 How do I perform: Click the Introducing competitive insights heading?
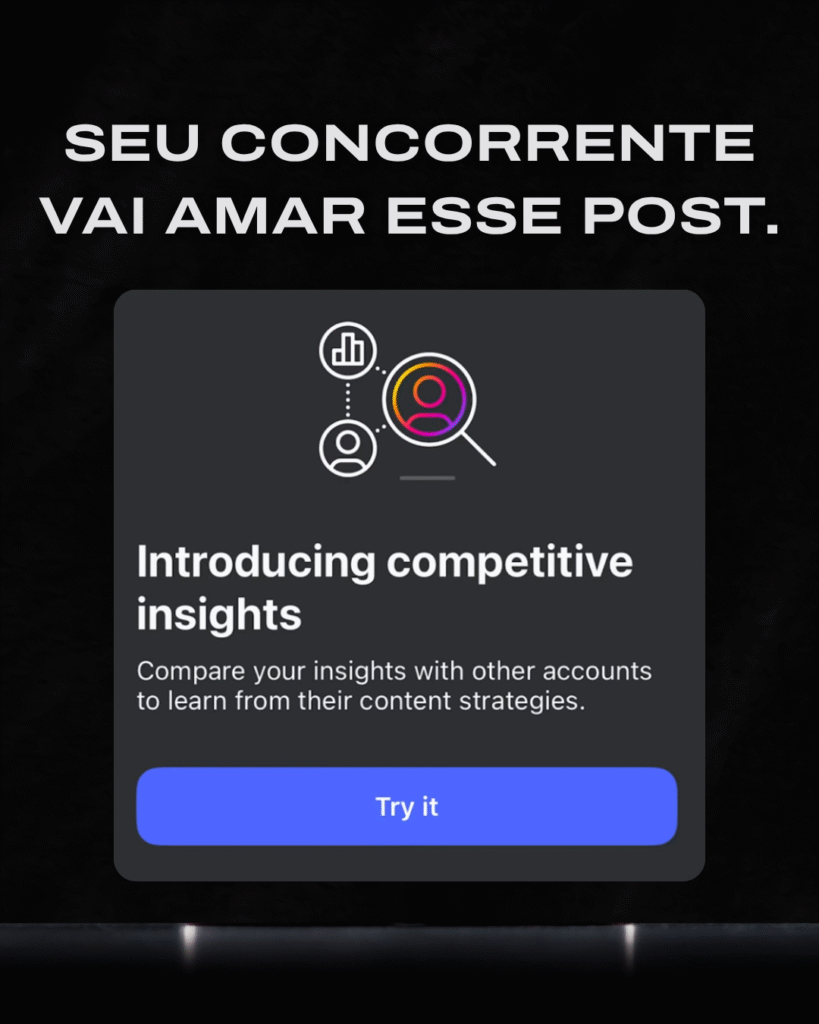click(x=387, y=585)
